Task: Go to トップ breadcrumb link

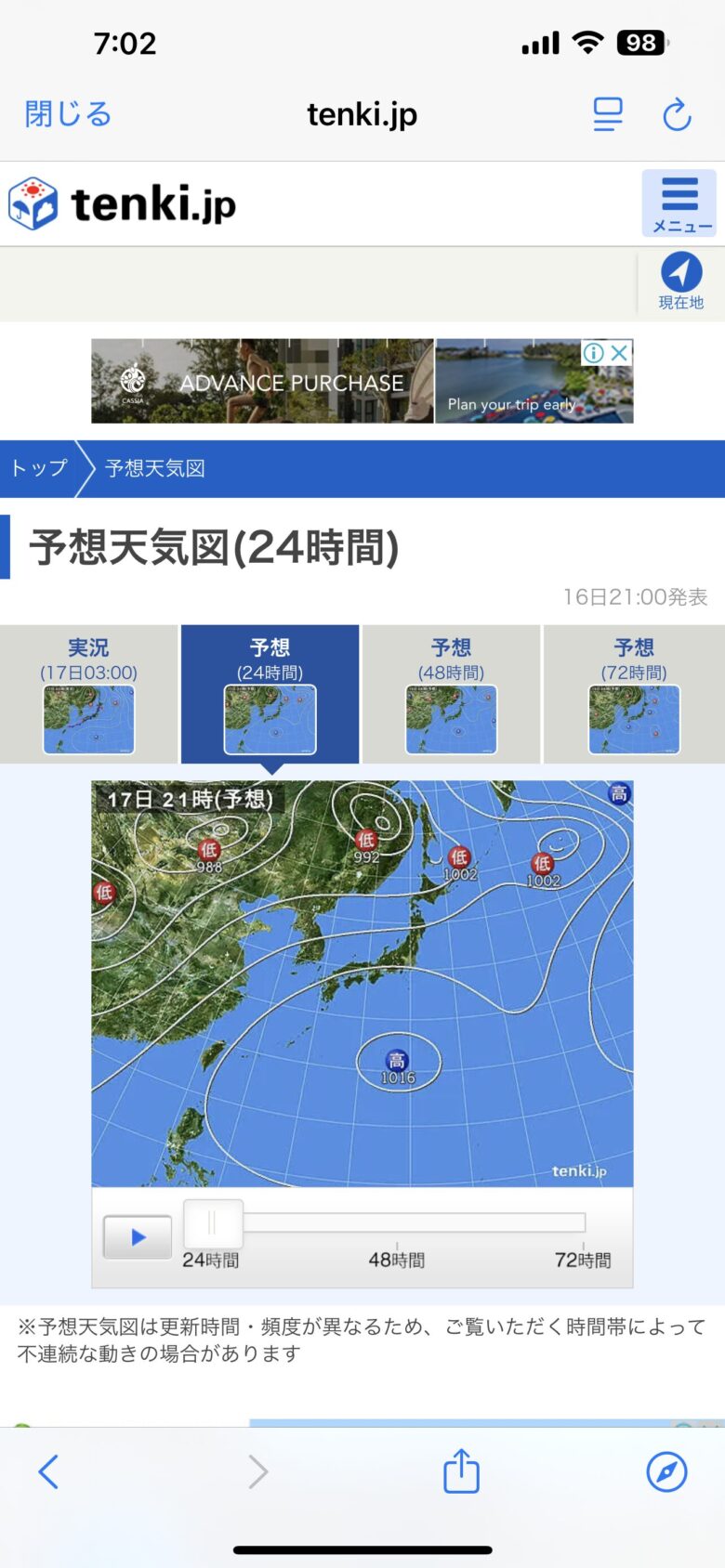Action: [39, 468]
